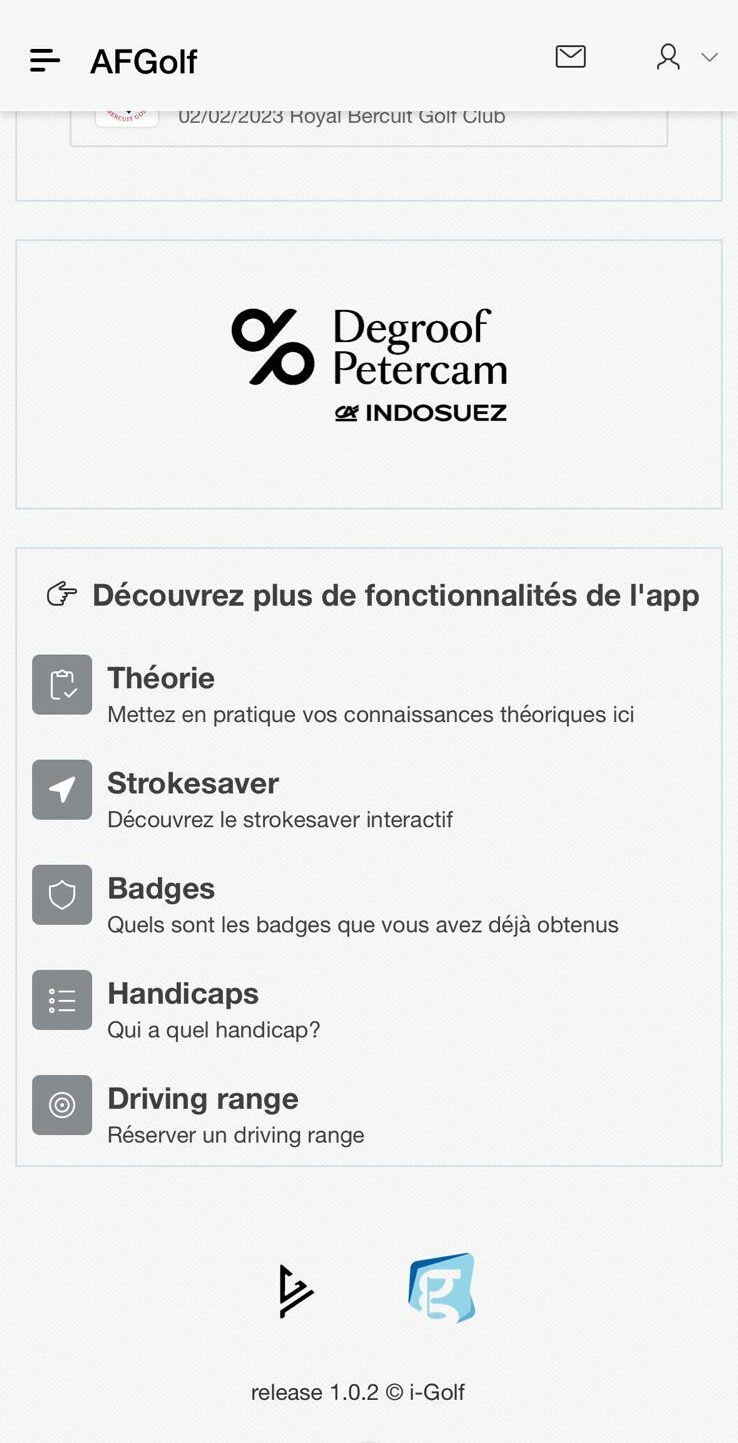Open the Théorie section
The height and width of the screenshot is (1443, 738).
click(x=161, y=679)
